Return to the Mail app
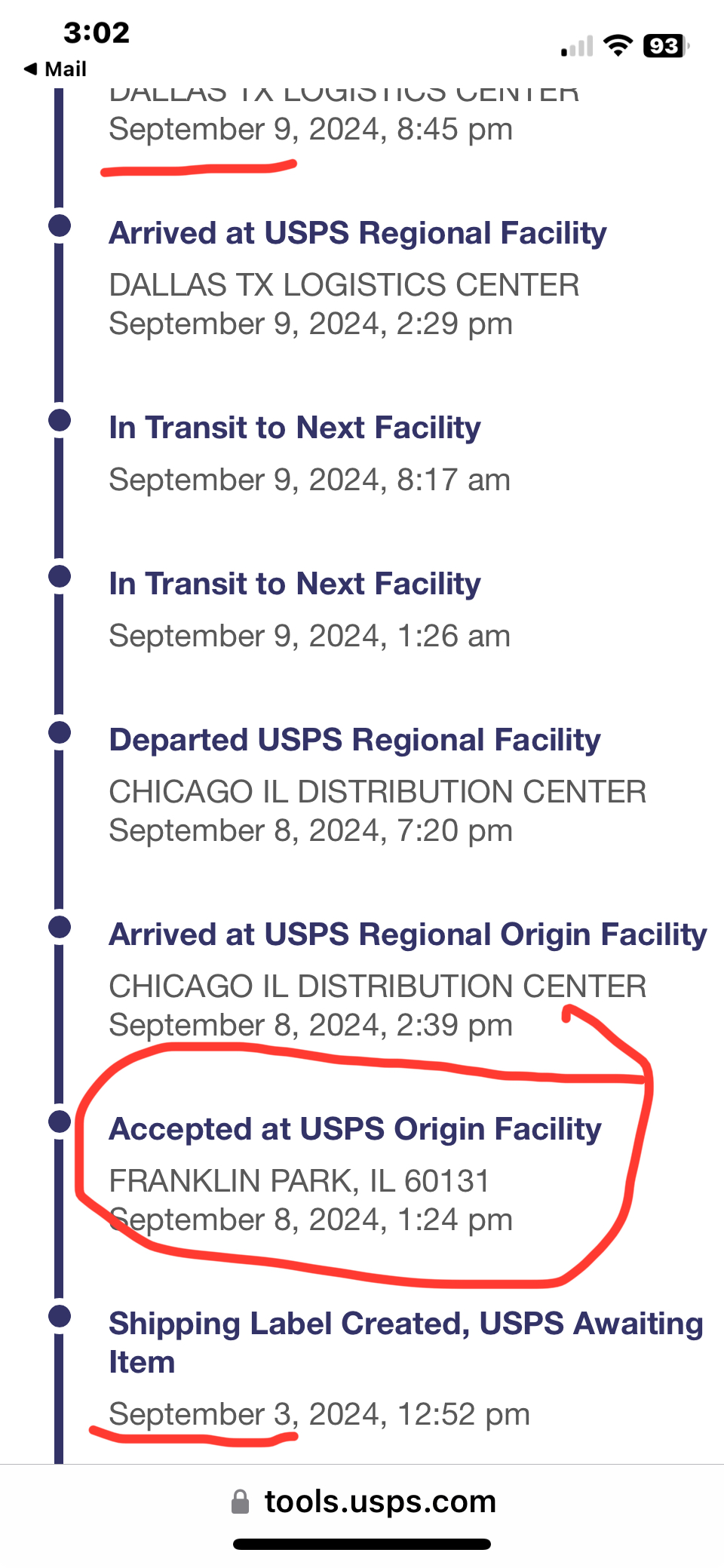The image size is (724, 1568). pos(56,69)
